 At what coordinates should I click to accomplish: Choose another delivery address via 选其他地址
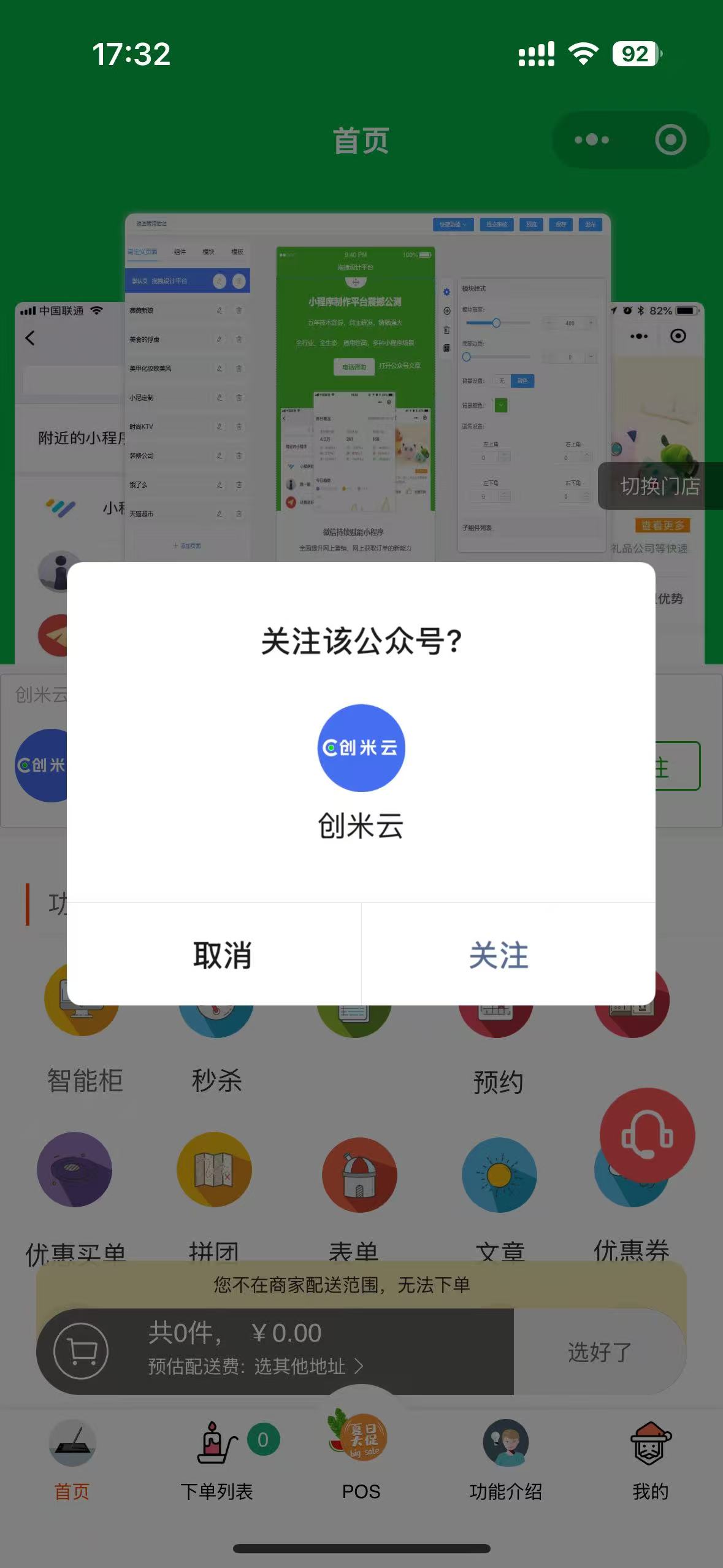point(308,1366)
